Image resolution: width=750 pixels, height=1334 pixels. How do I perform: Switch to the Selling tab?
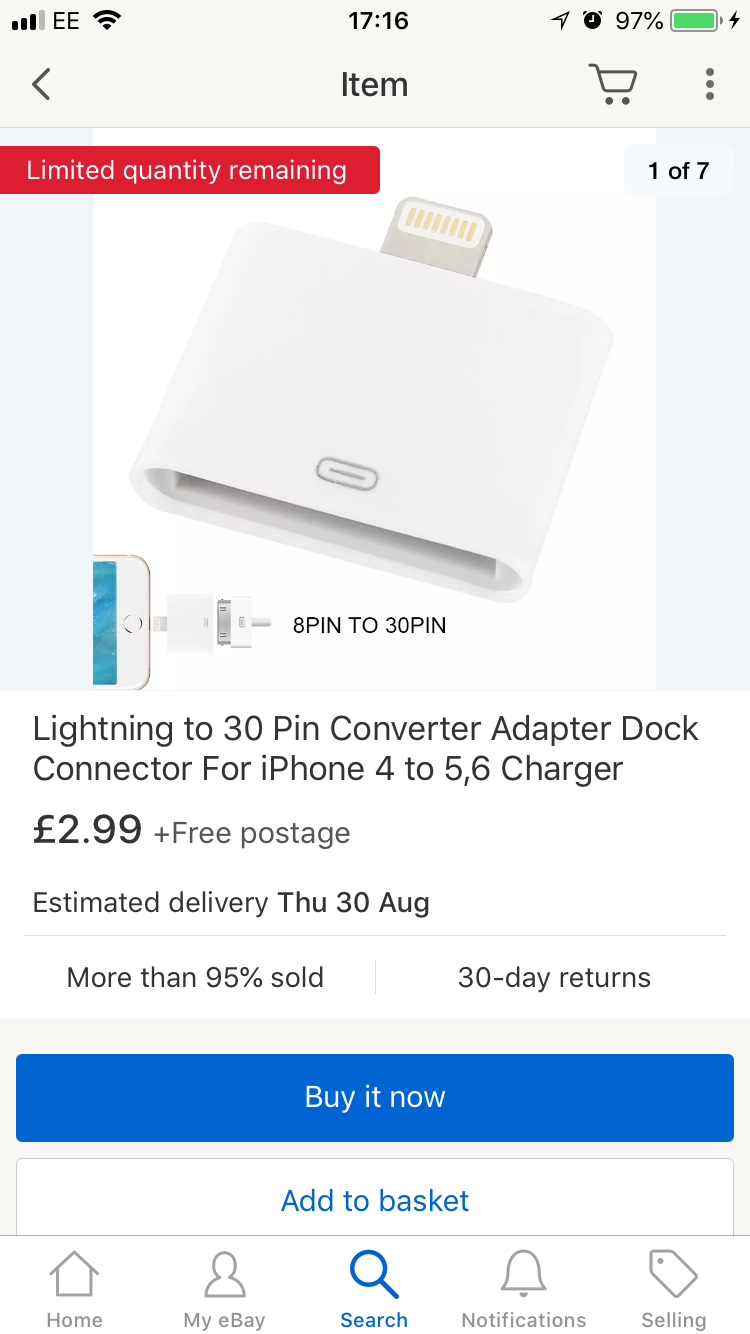click(x=673, y=1289)
